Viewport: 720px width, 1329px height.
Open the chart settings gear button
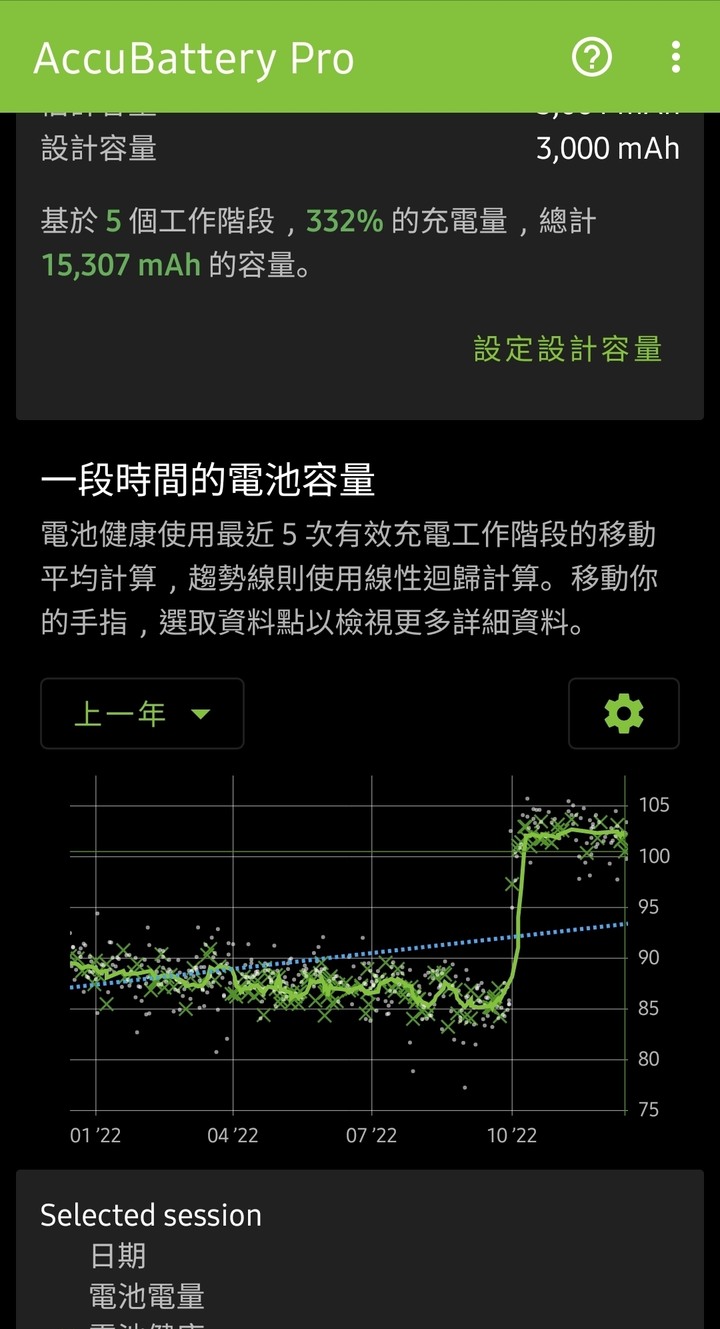click(624, 714)
